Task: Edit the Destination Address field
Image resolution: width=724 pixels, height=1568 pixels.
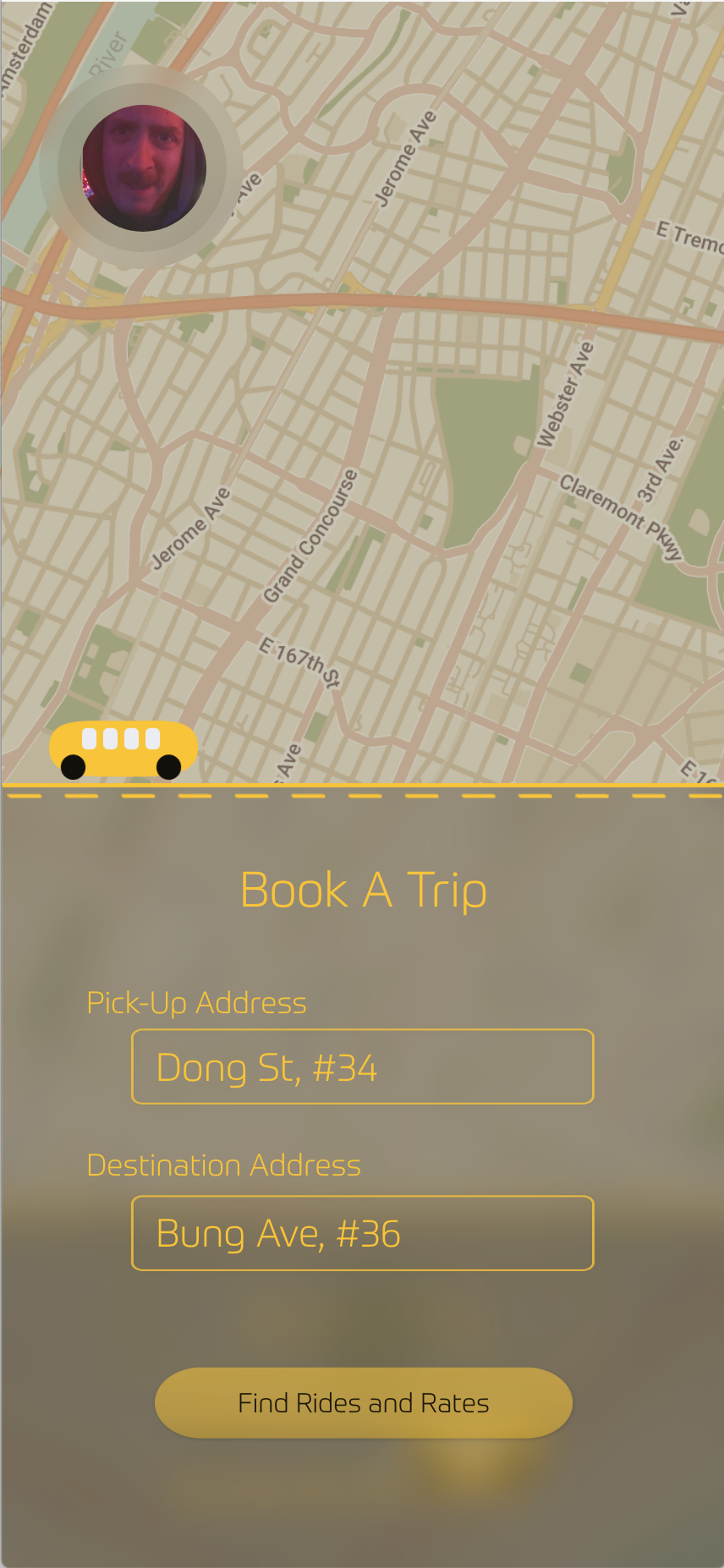Action: tap(362, 1233)
